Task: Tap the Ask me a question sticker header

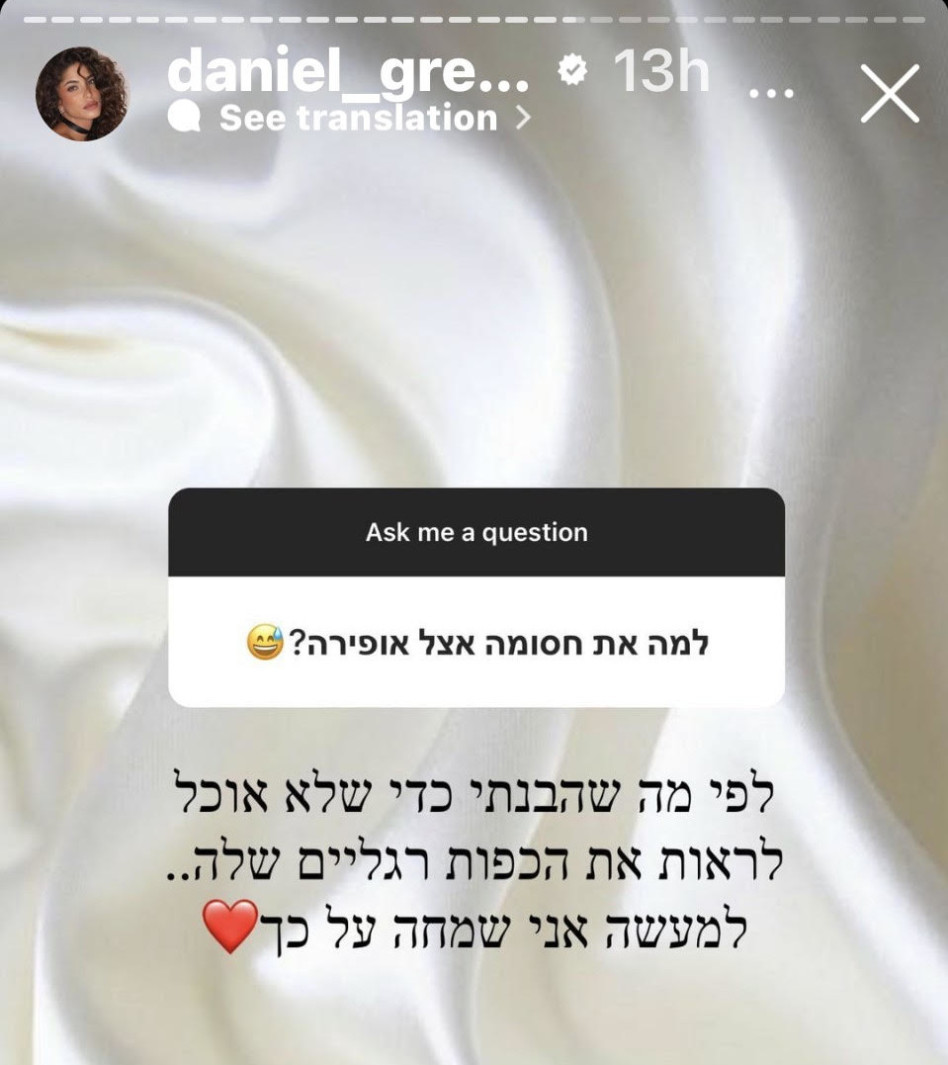Action: pos(474,532)
